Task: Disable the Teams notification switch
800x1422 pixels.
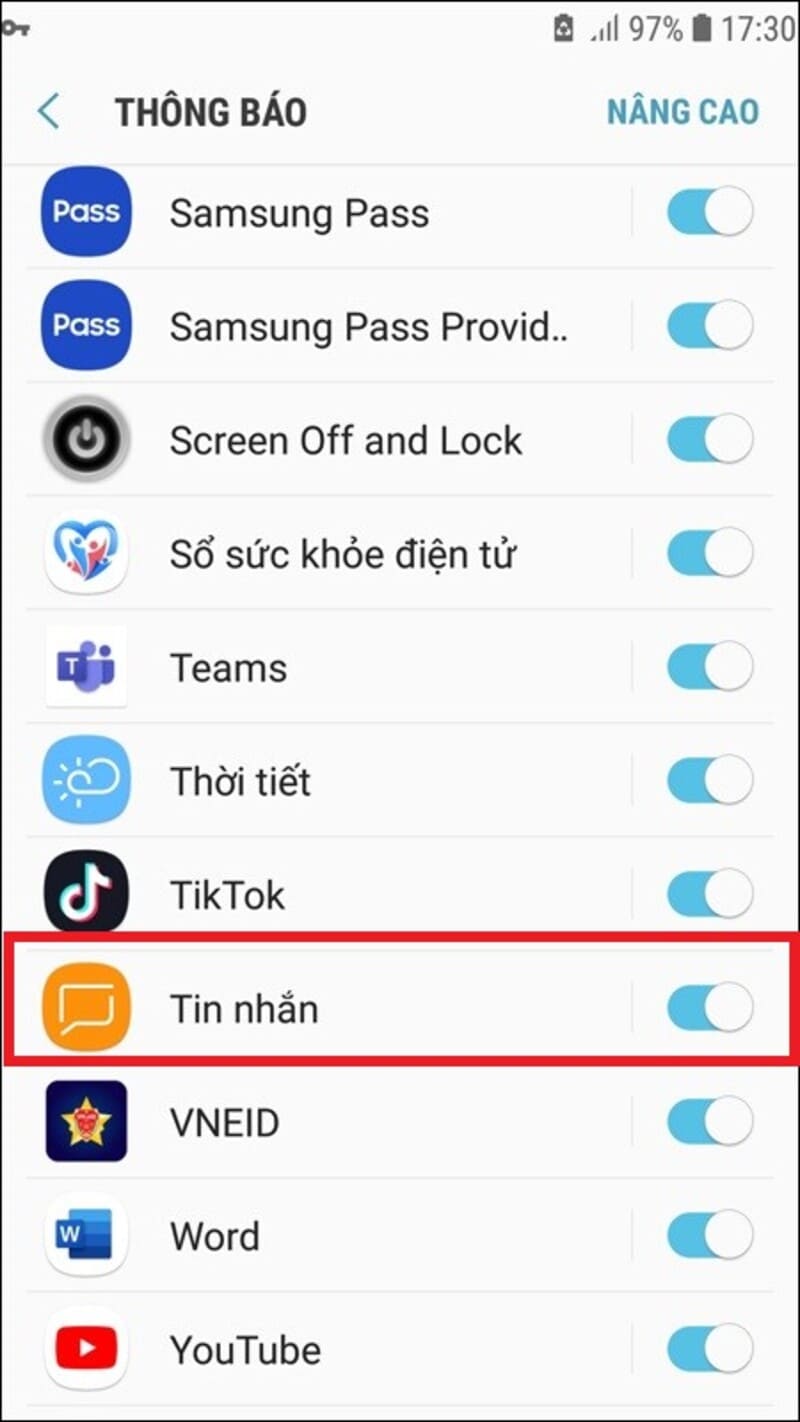Action: point(709,667)
